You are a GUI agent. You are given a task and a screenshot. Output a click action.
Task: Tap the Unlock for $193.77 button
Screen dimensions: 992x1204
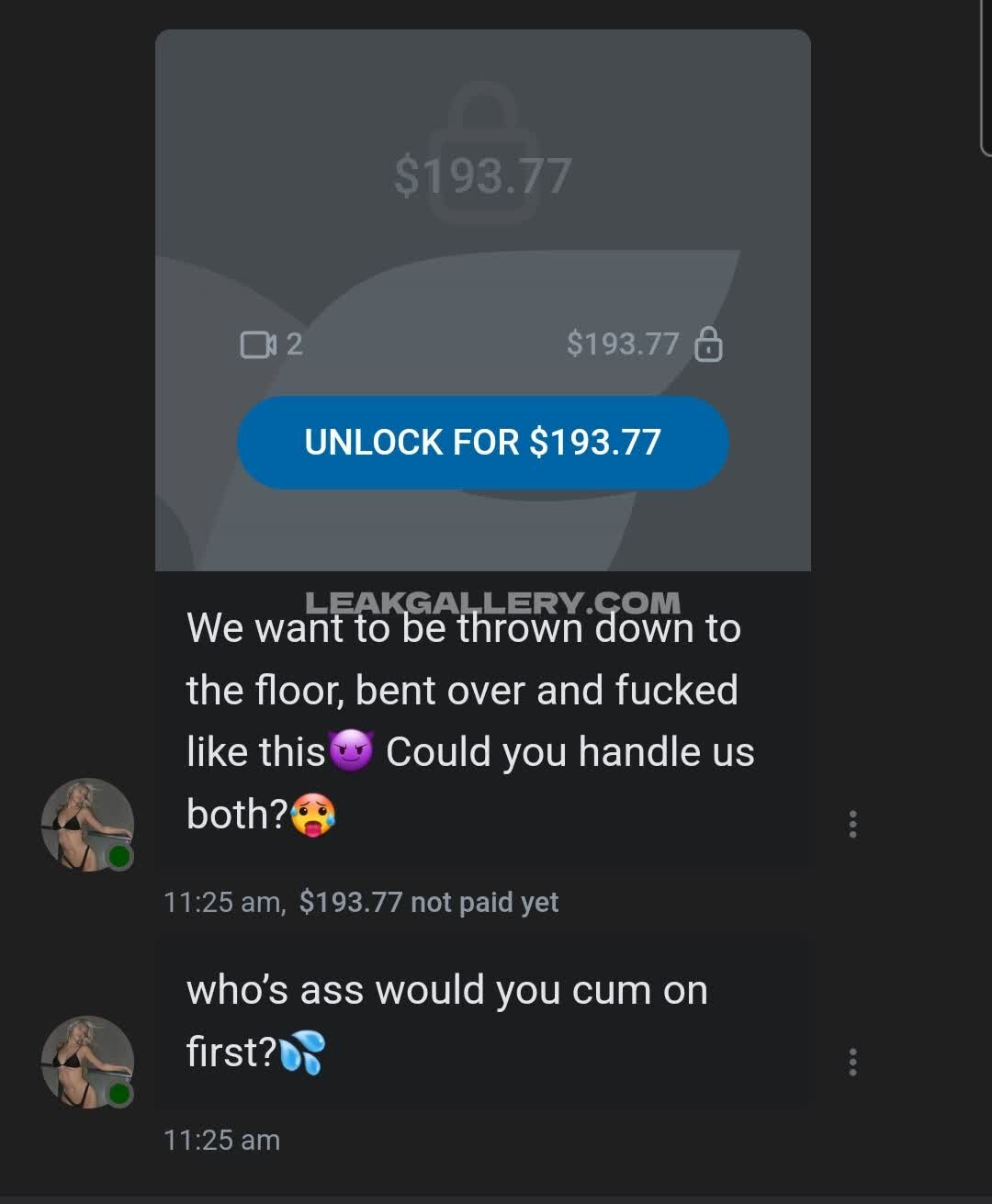coord(482,442)
